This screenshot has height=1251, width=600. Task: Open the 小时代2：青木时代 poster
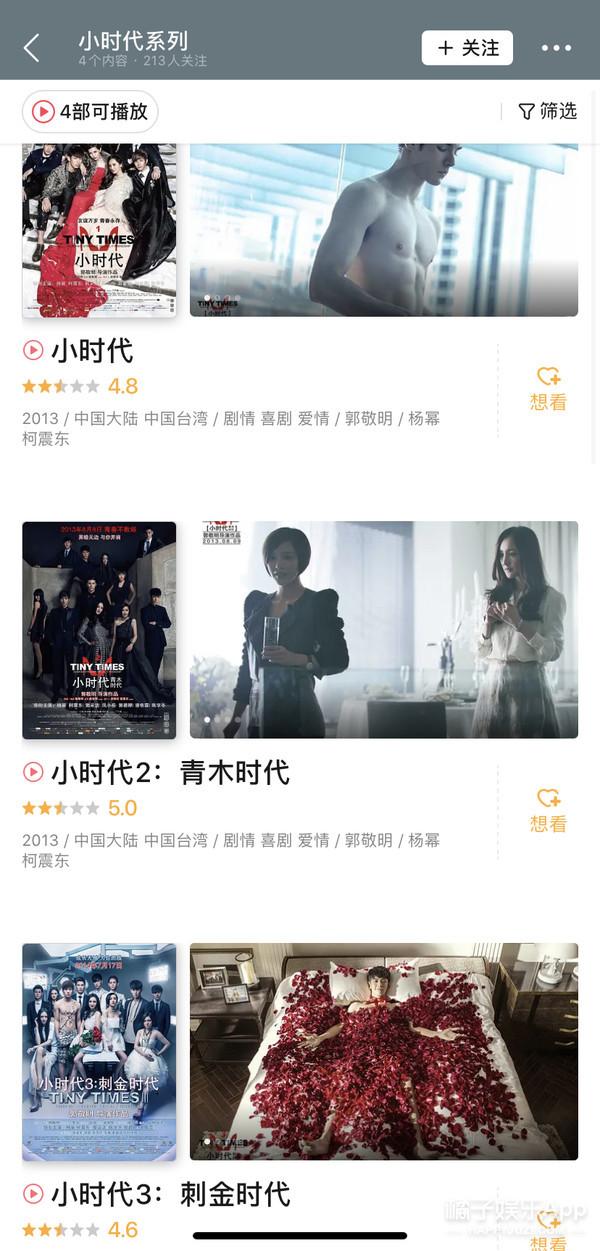99,630
